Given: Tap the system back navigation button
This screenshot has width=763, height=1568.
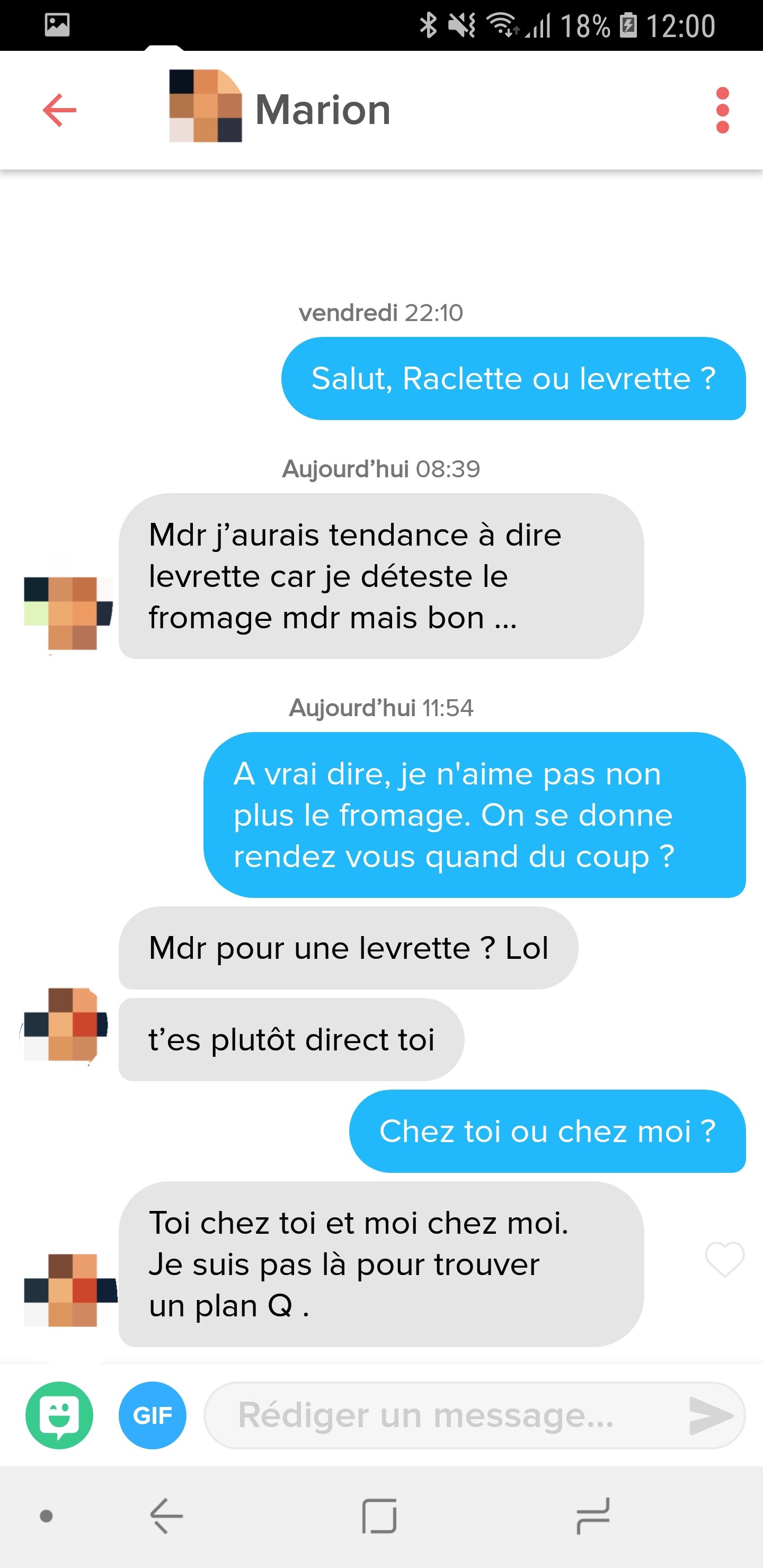Looking at the screenshot, I should tap(166, 1516).
